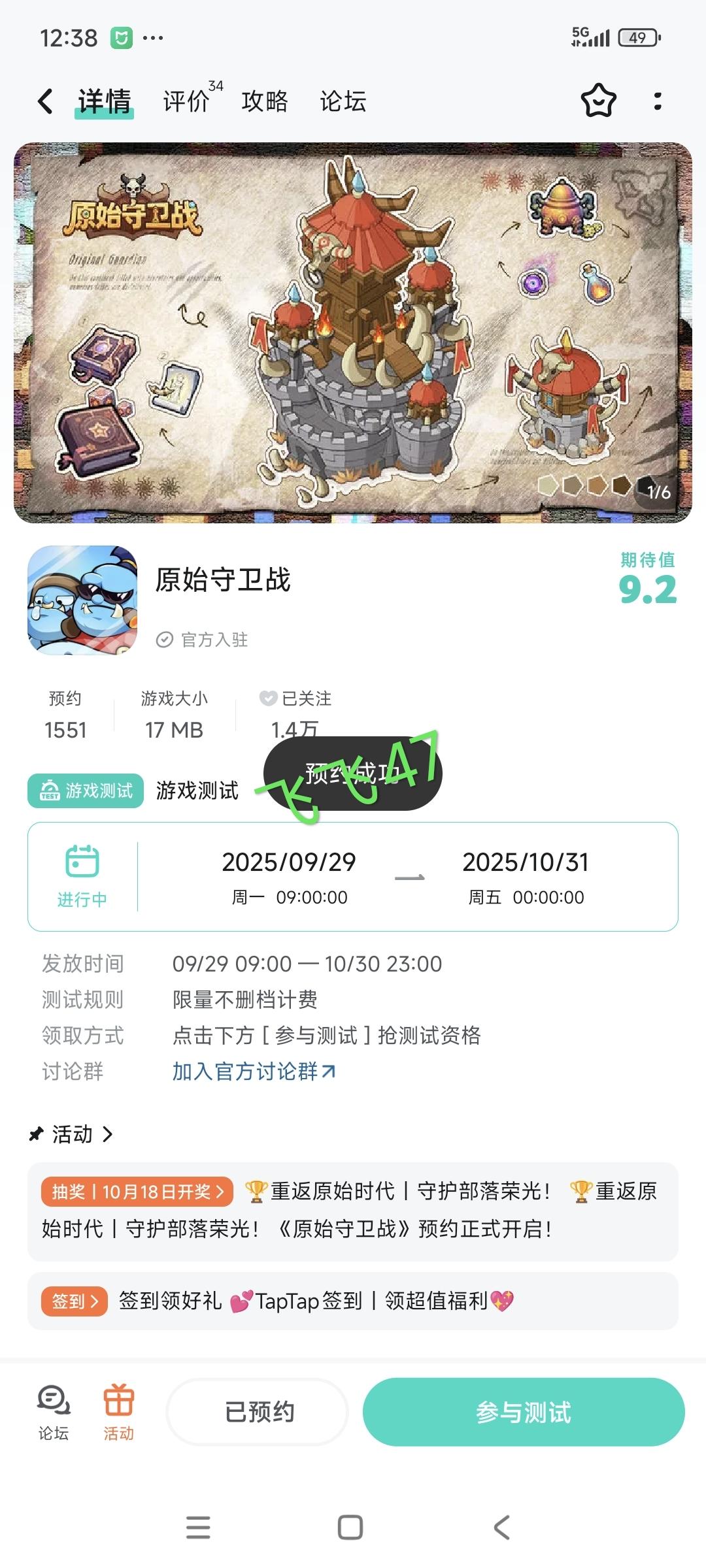The image size is (706, 1568).
Task: Open the 攻略 guides tab
Action: click(x=264, y=102)
